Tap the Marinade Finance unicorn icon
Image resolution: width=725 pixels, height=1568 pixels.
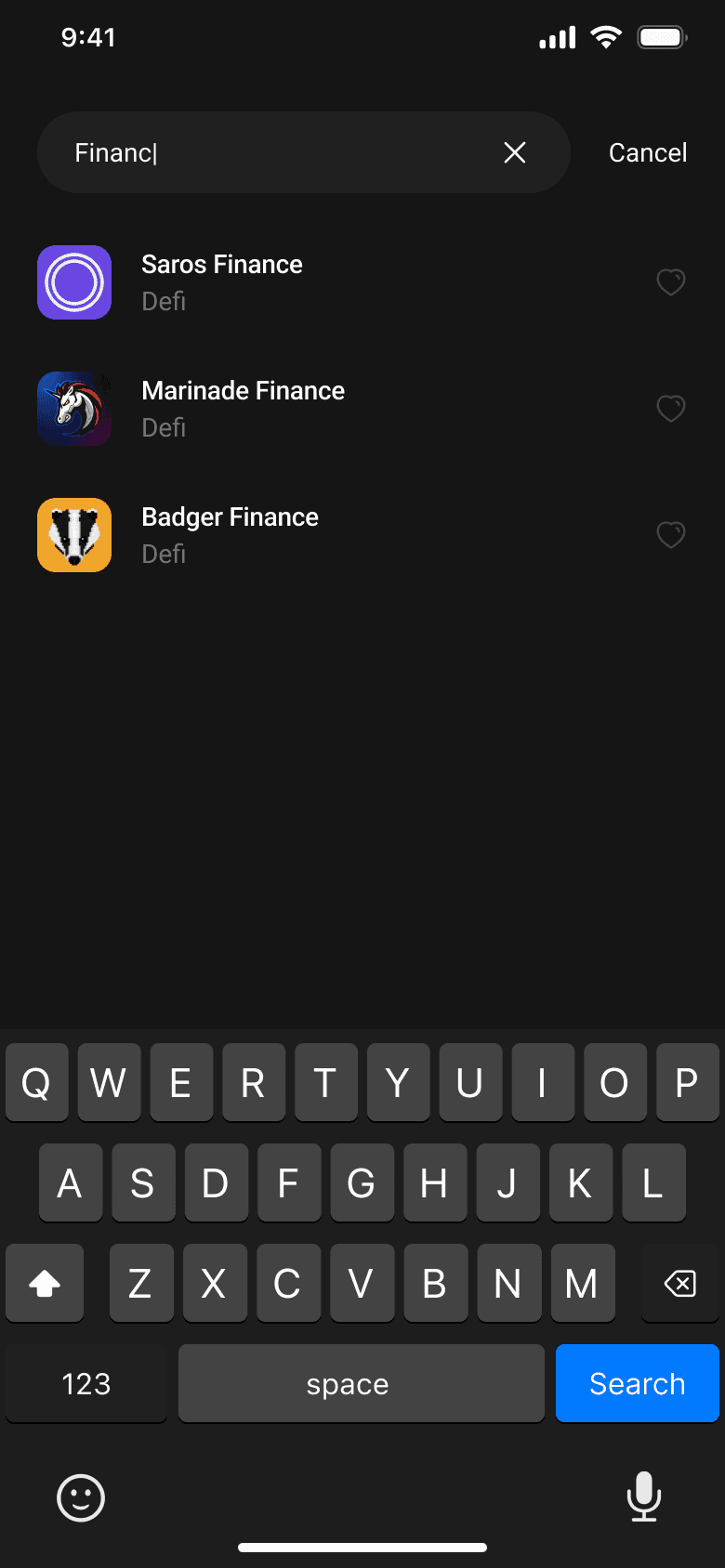click(x=73, y=409)
